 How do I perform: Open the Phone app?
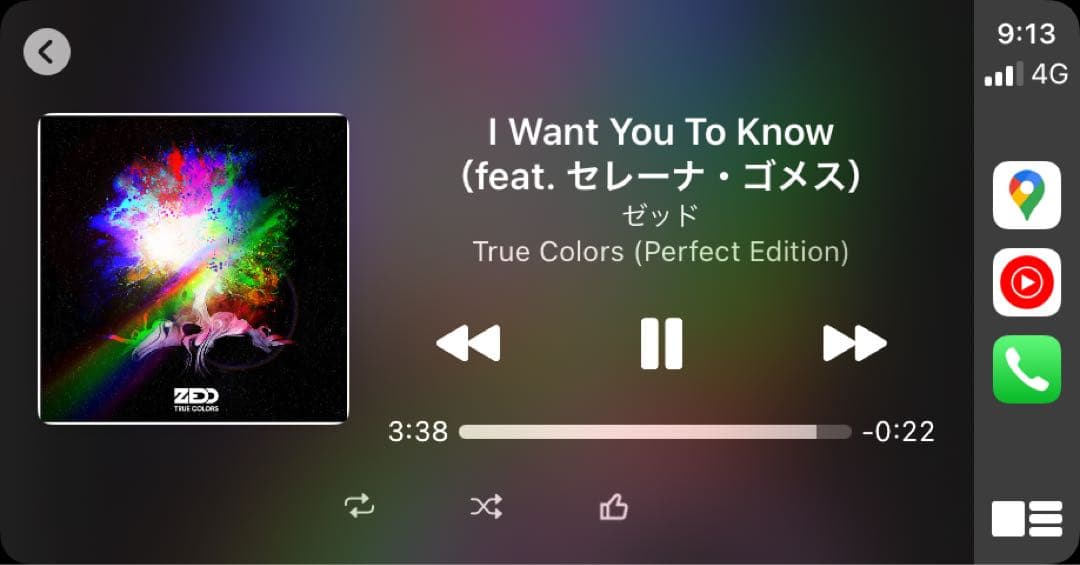[x=1026, y=369]
